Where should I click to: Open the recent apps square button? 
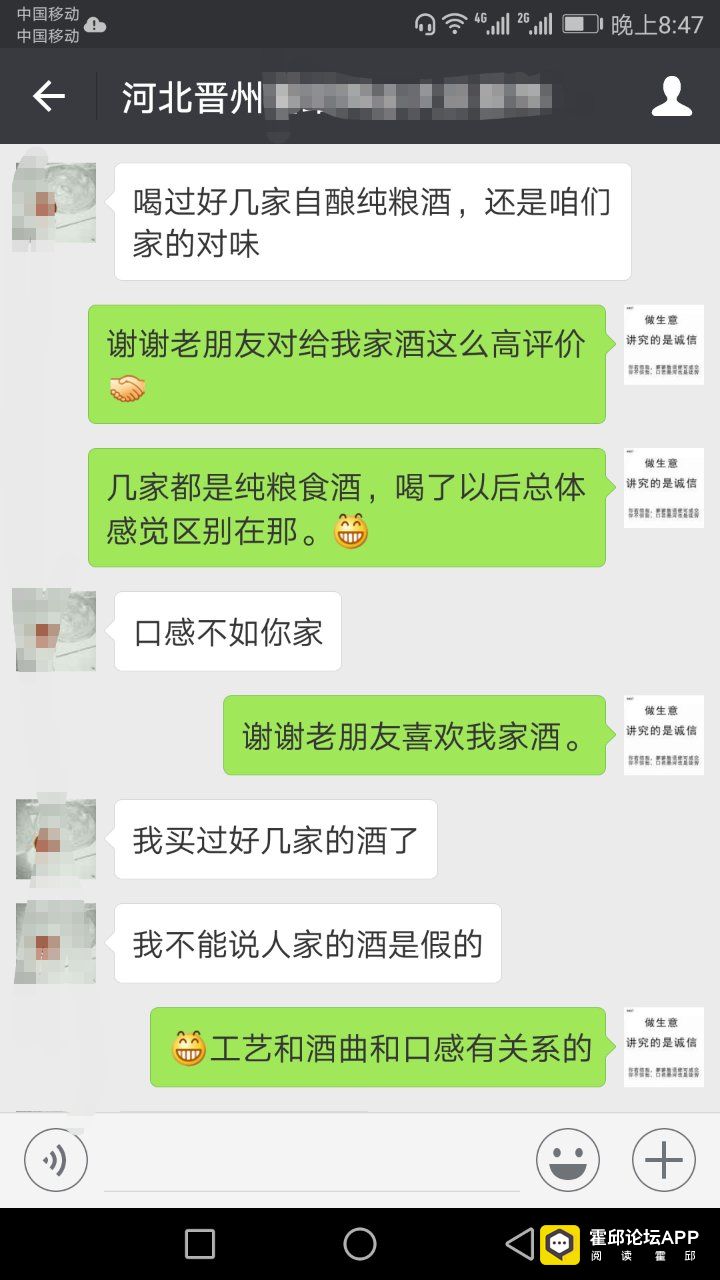[x=200, y=1244]
